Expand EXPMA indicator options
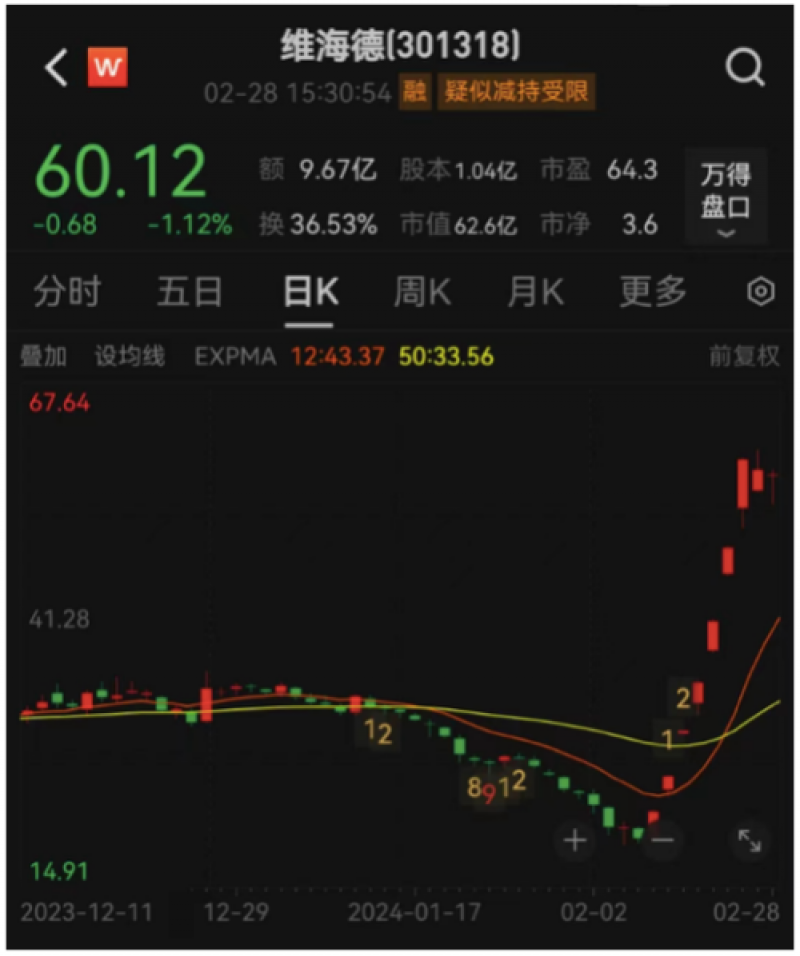The width and height of the screenshot is (800, 956). (x=235, y=356)
